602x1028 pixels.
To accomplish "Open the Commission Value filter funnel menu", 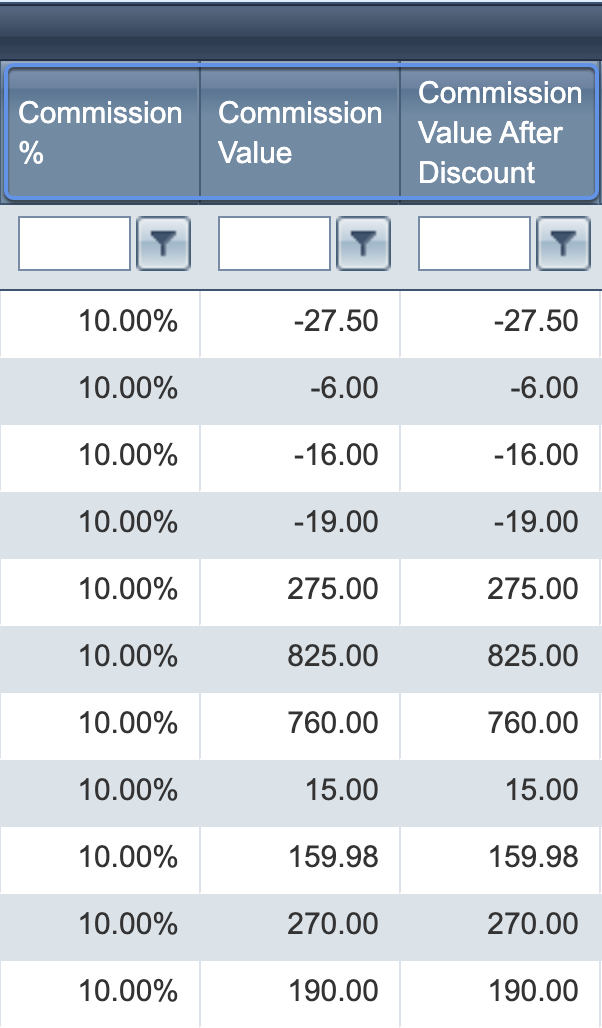I will tap(363, 244).
